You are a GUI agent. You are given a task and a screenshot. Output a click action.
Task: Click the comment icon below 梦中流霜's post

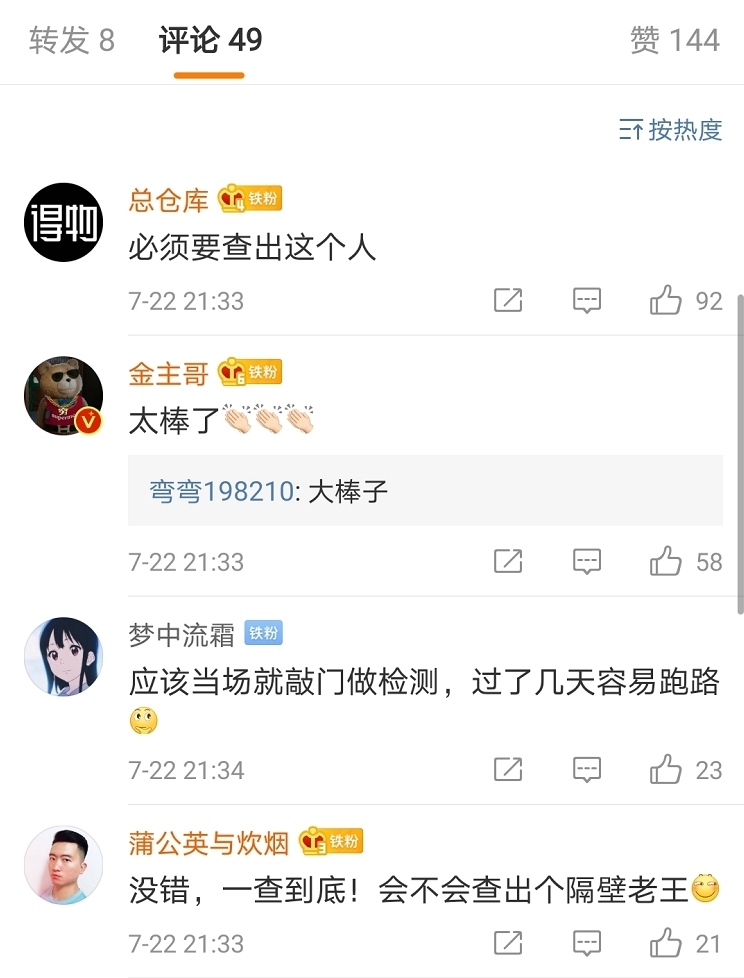coord(588,771)
